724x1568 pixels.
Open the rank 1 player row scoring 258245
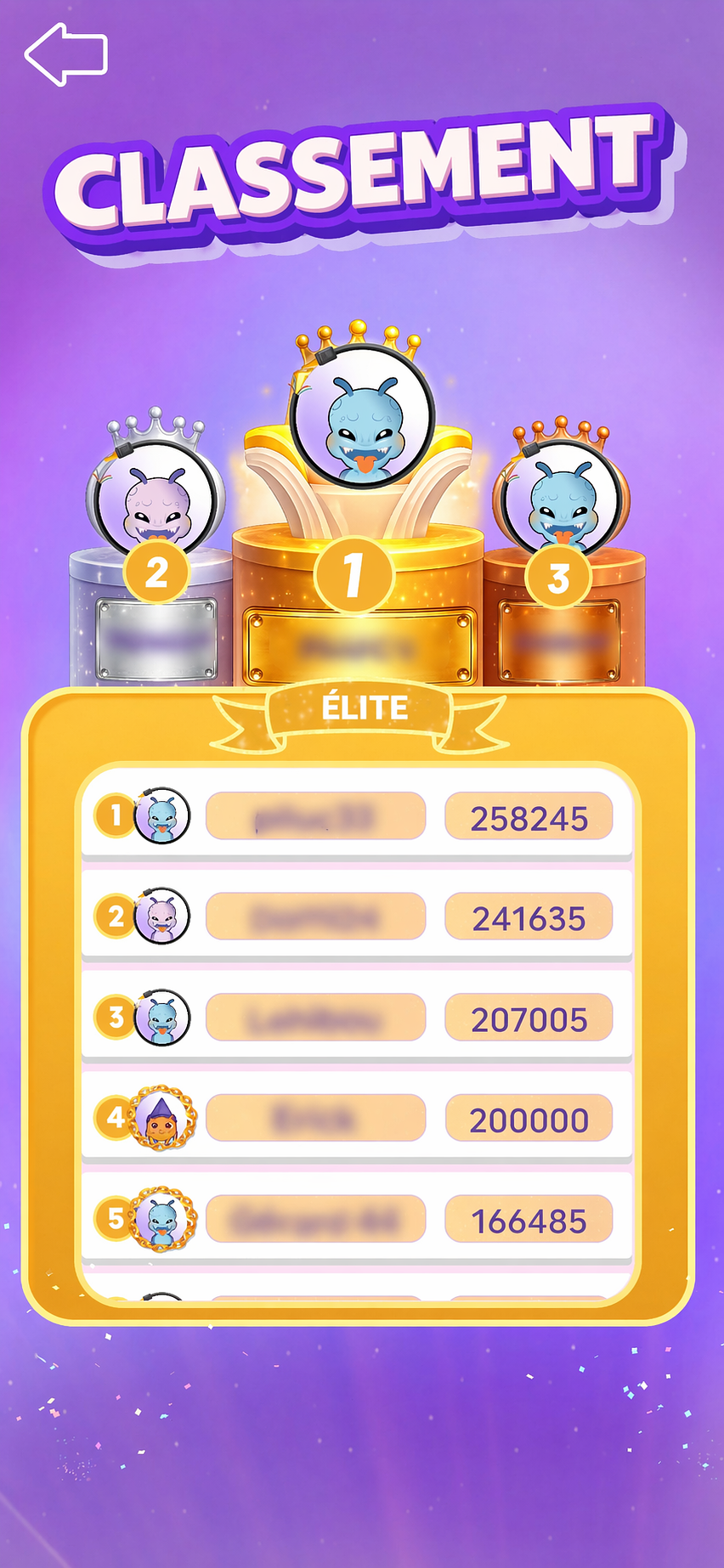(357, 816)
